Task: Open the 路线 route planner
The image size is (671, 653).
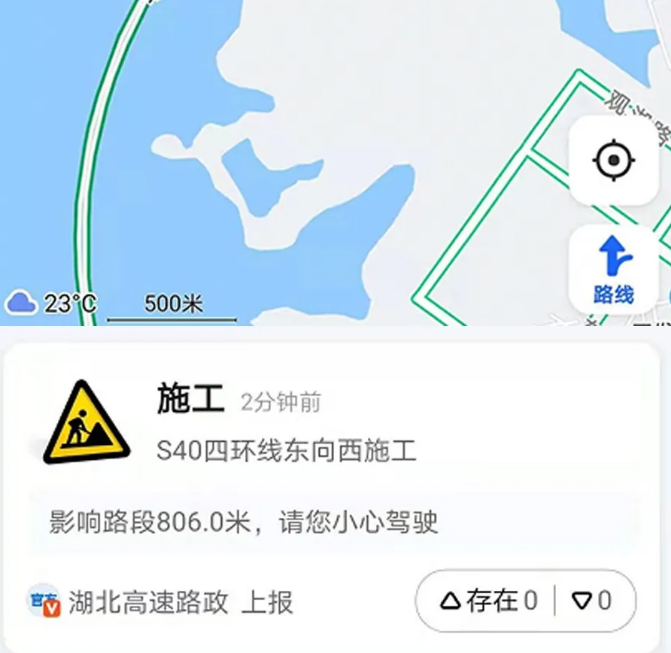Action: click(x=613, y=270)
